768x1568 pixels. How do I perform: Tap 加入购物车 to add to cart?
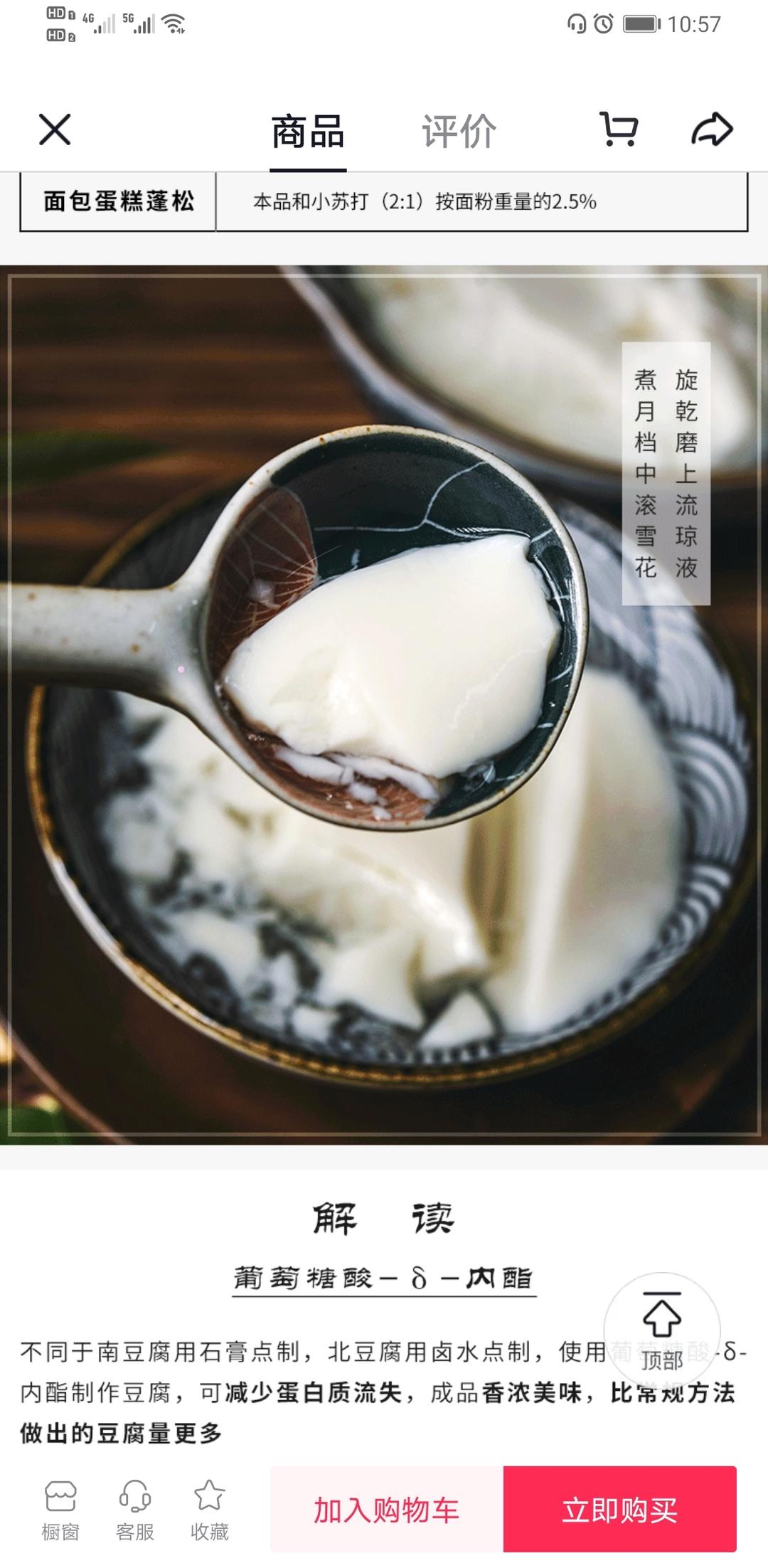coord(387,1510)
